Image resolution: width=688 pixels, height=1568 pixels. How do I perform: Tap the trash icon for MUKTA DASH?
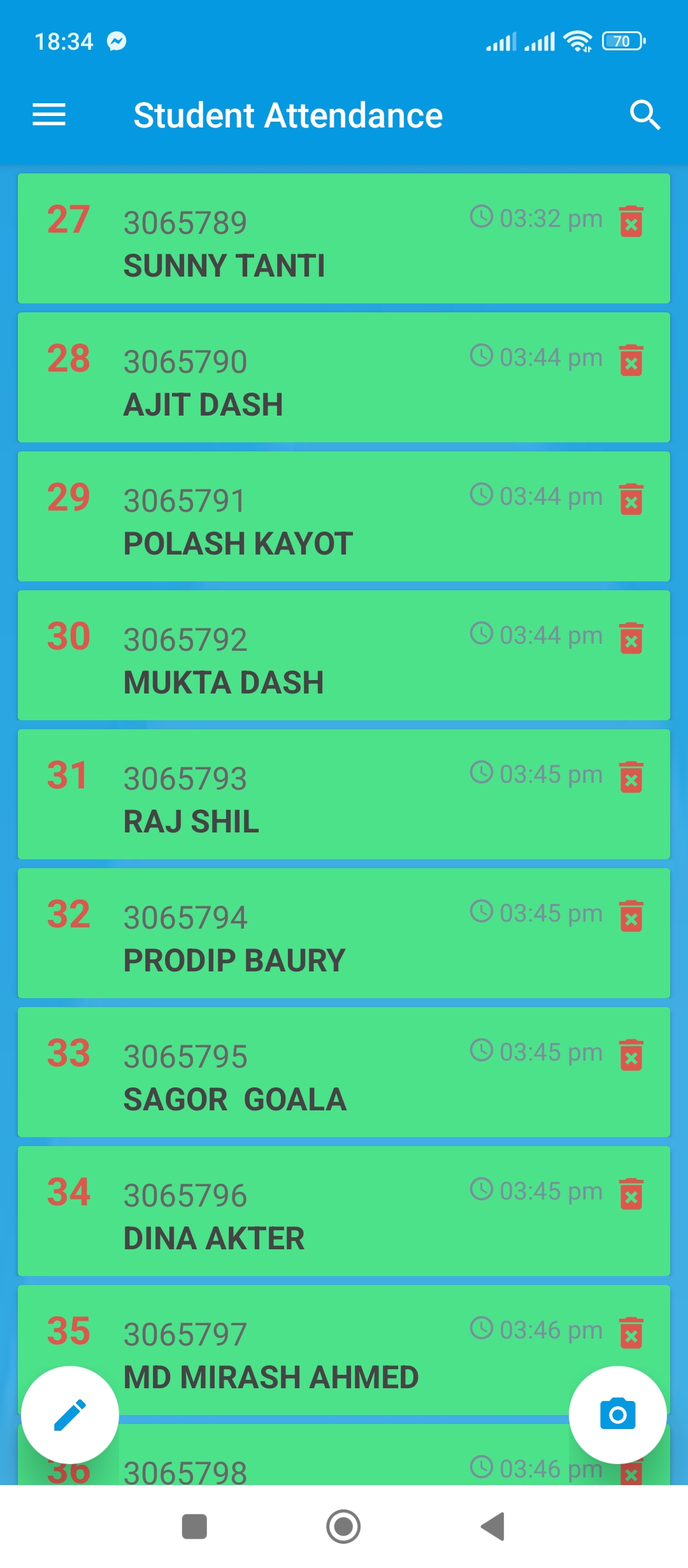pyautogui.click(x=631, y=638)
